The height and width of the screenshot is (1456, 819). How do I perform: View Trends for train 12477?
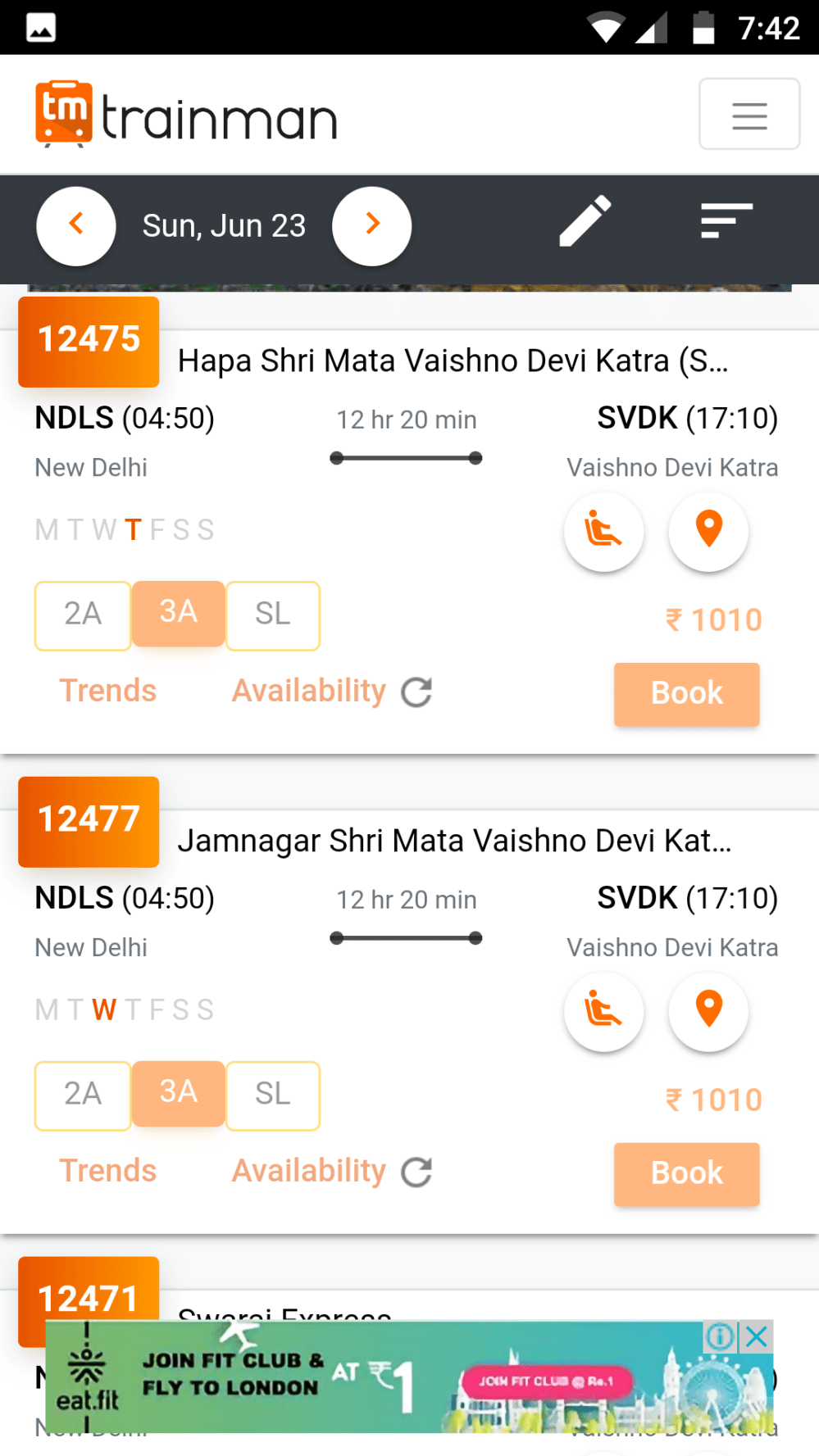point(107,1172)
